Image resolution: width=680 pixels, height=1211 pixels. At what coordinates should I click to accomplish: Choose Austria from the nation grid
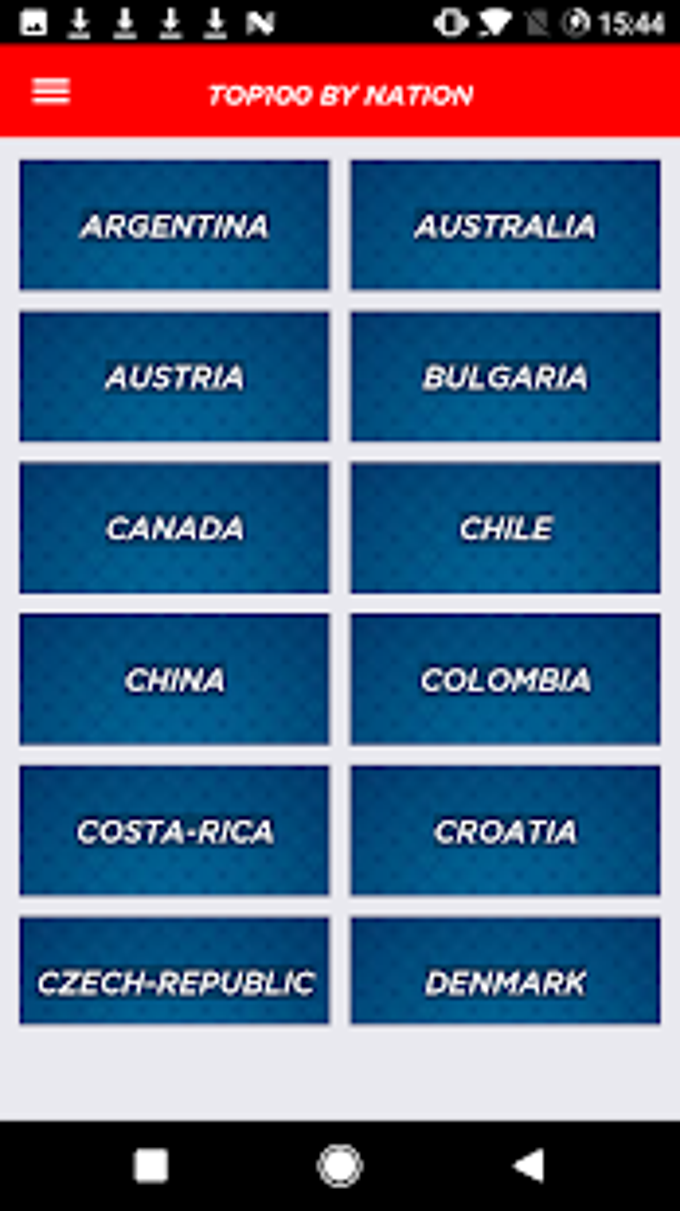click(174, 377)
